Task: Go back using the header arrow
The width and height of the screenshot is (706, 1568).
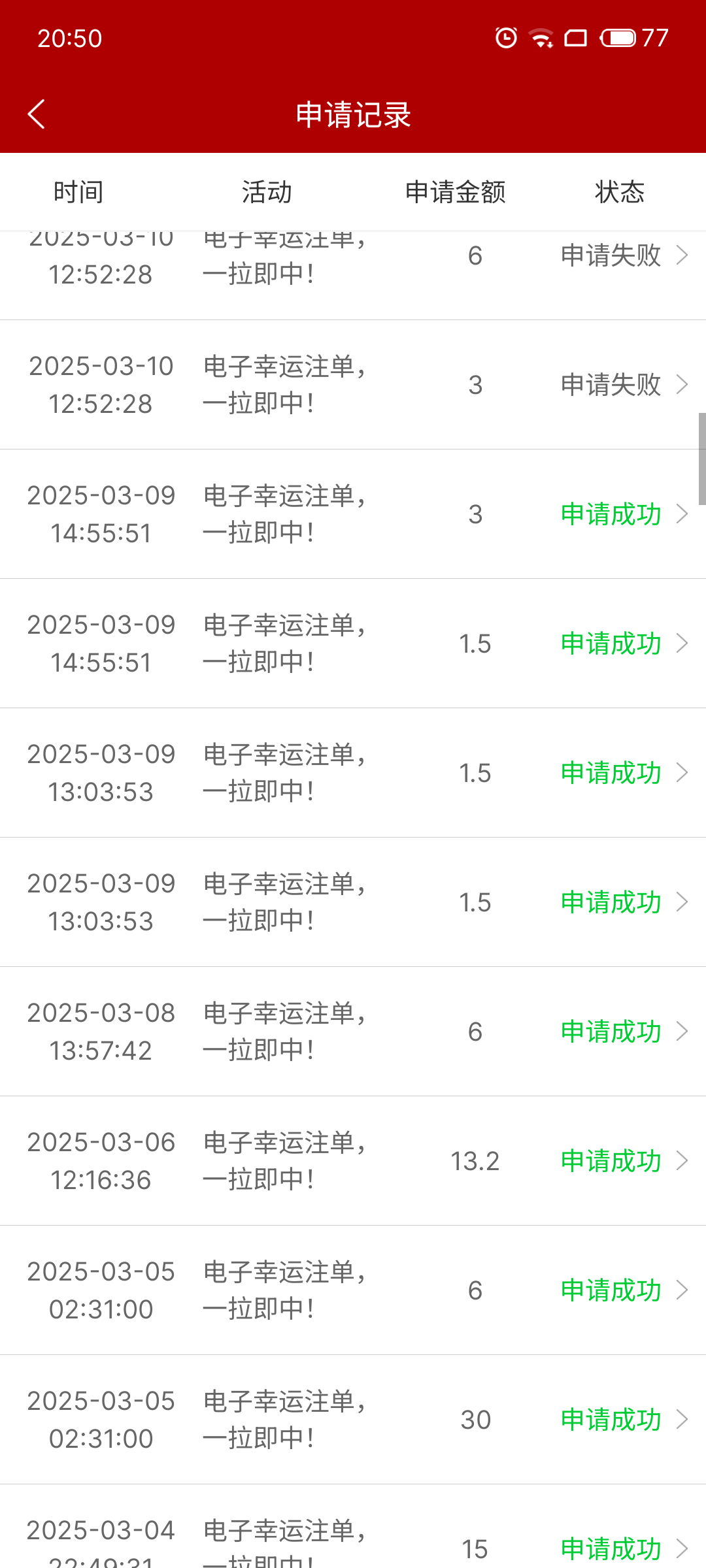Action: click(37, 114)
